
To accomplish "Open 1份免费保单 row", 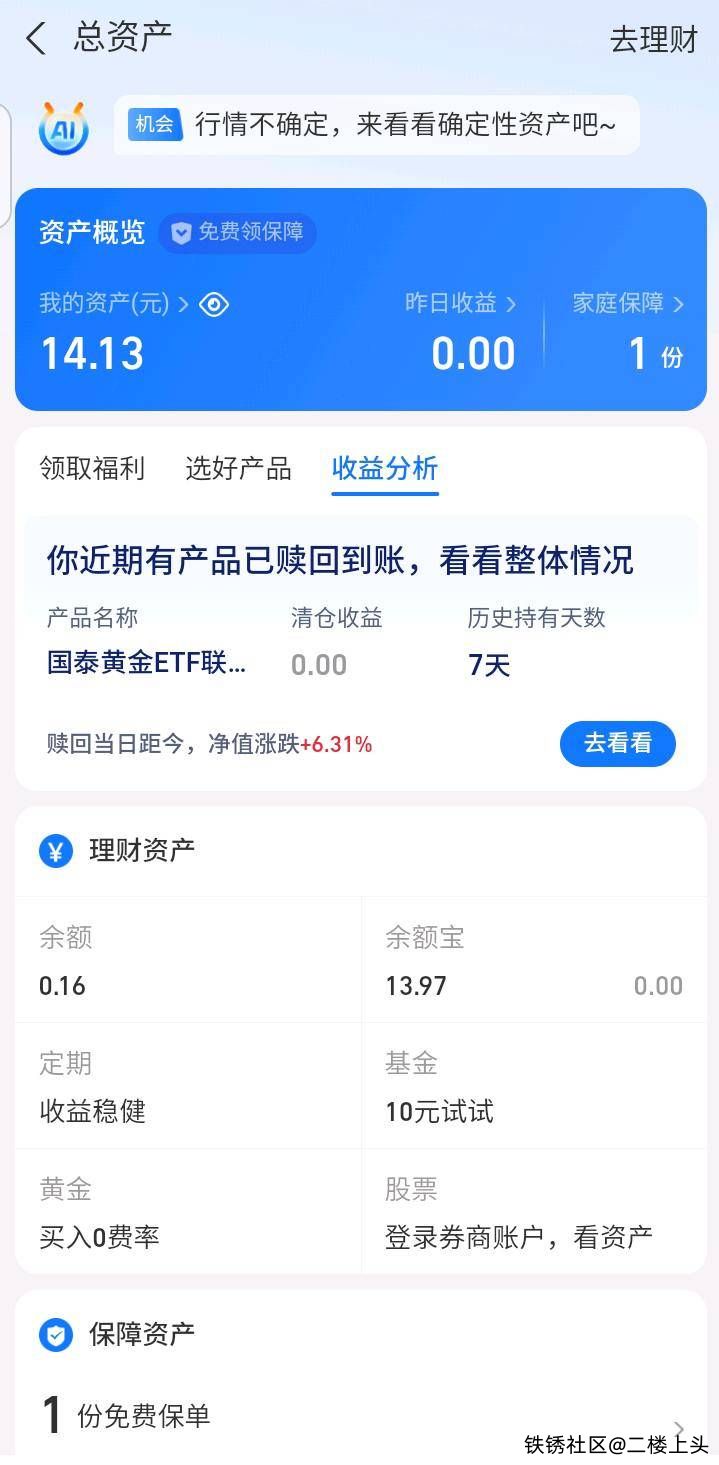I will pyautogui.click(x=360, y=1415).
